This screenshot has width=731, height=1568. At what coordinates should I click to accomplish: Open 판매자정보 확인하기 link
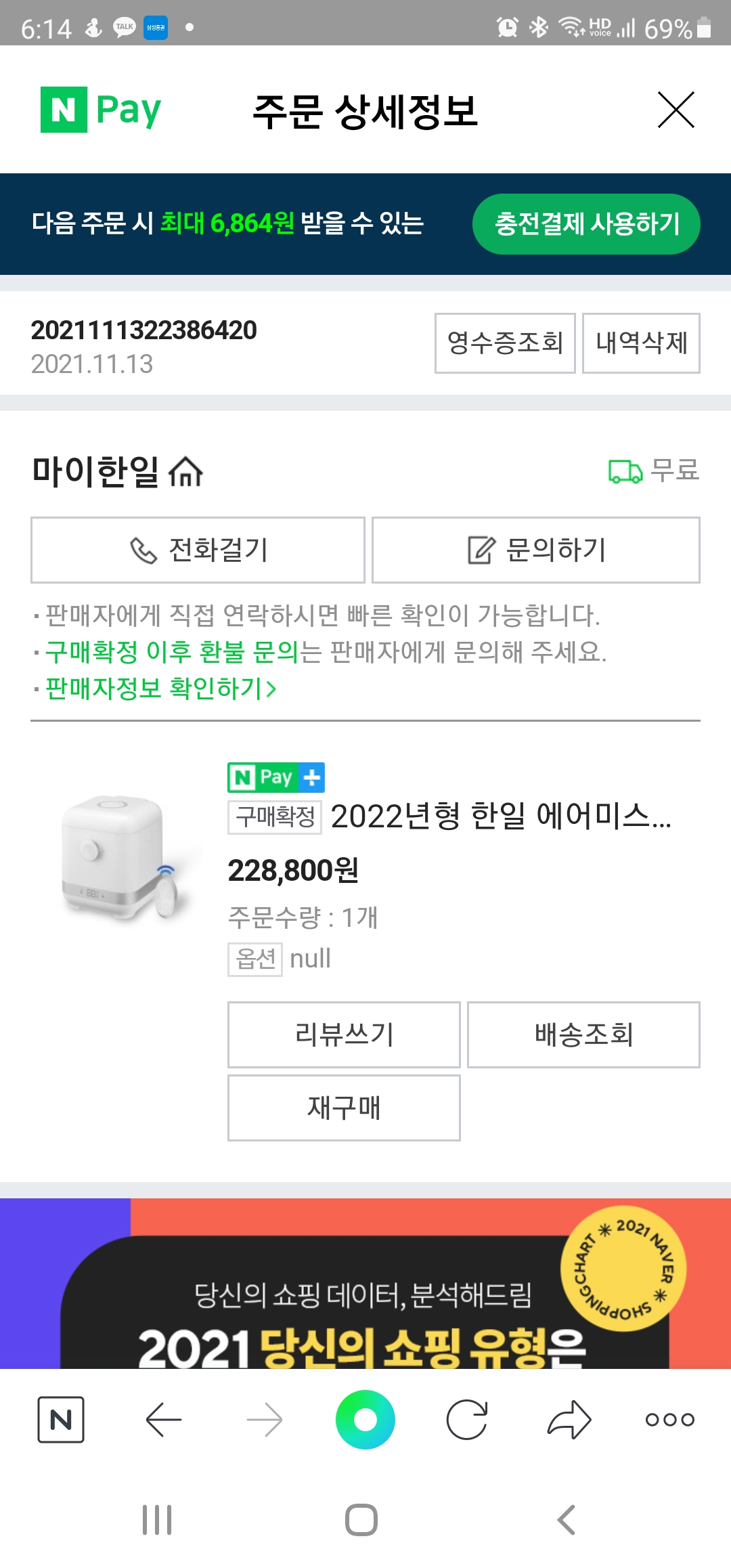point(160,689)
